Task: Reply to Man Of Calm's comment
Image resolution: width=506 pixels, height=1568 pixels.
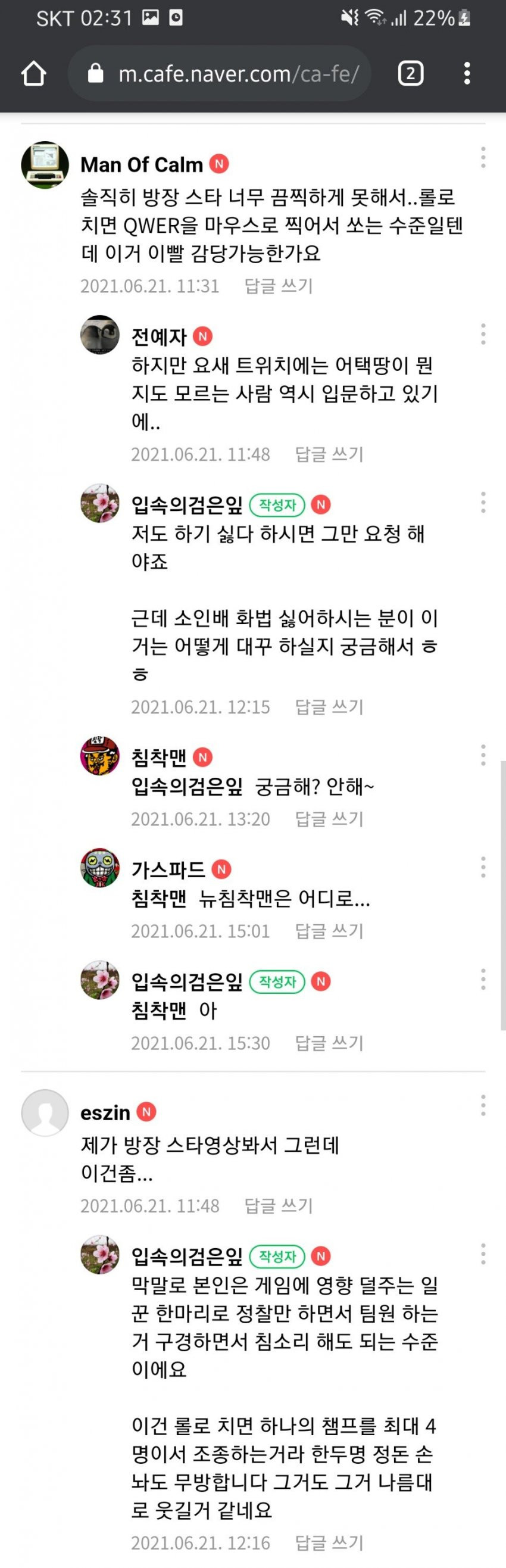Action: click(x=279, y=286)
